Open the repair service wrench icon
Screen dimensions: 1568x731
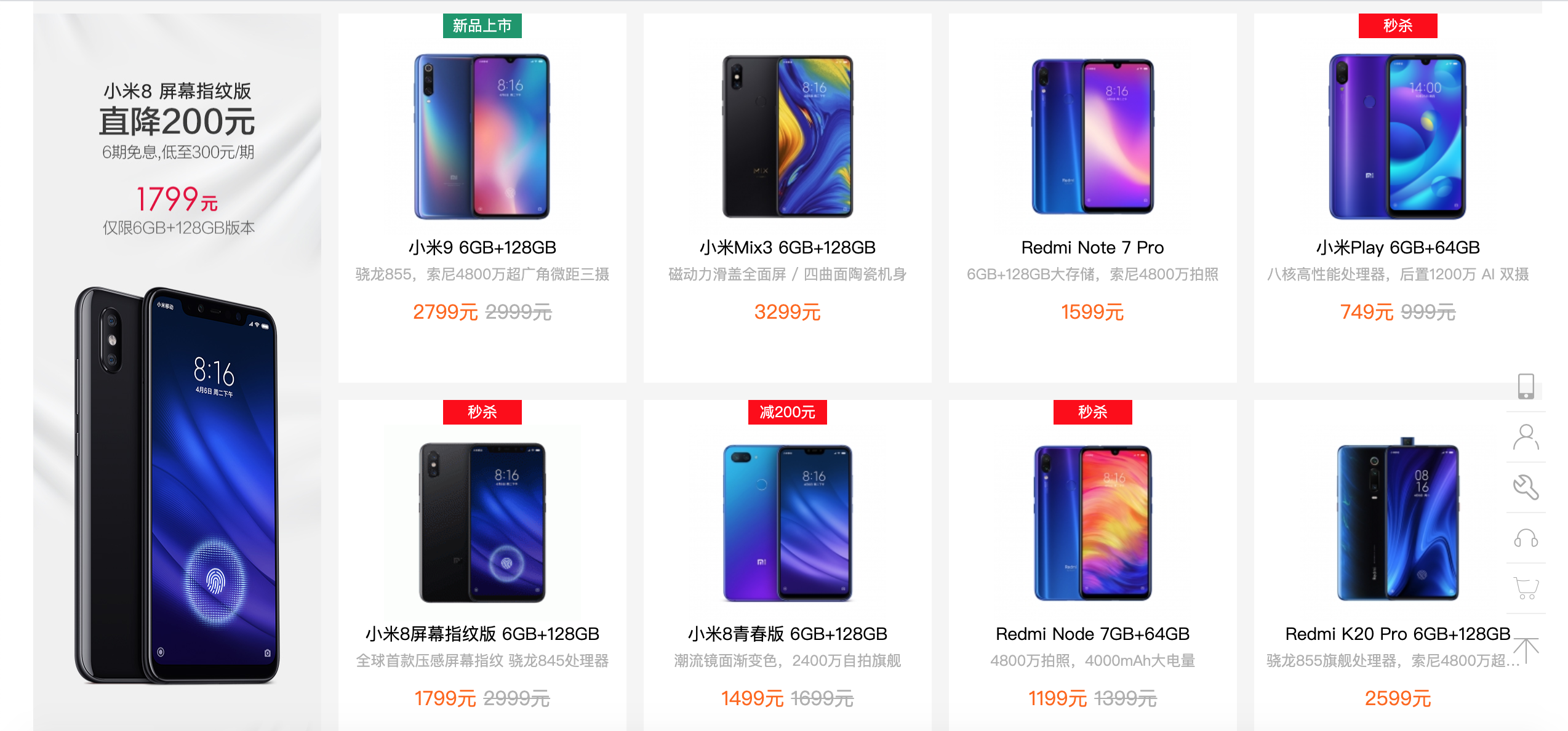(1526, 487)
